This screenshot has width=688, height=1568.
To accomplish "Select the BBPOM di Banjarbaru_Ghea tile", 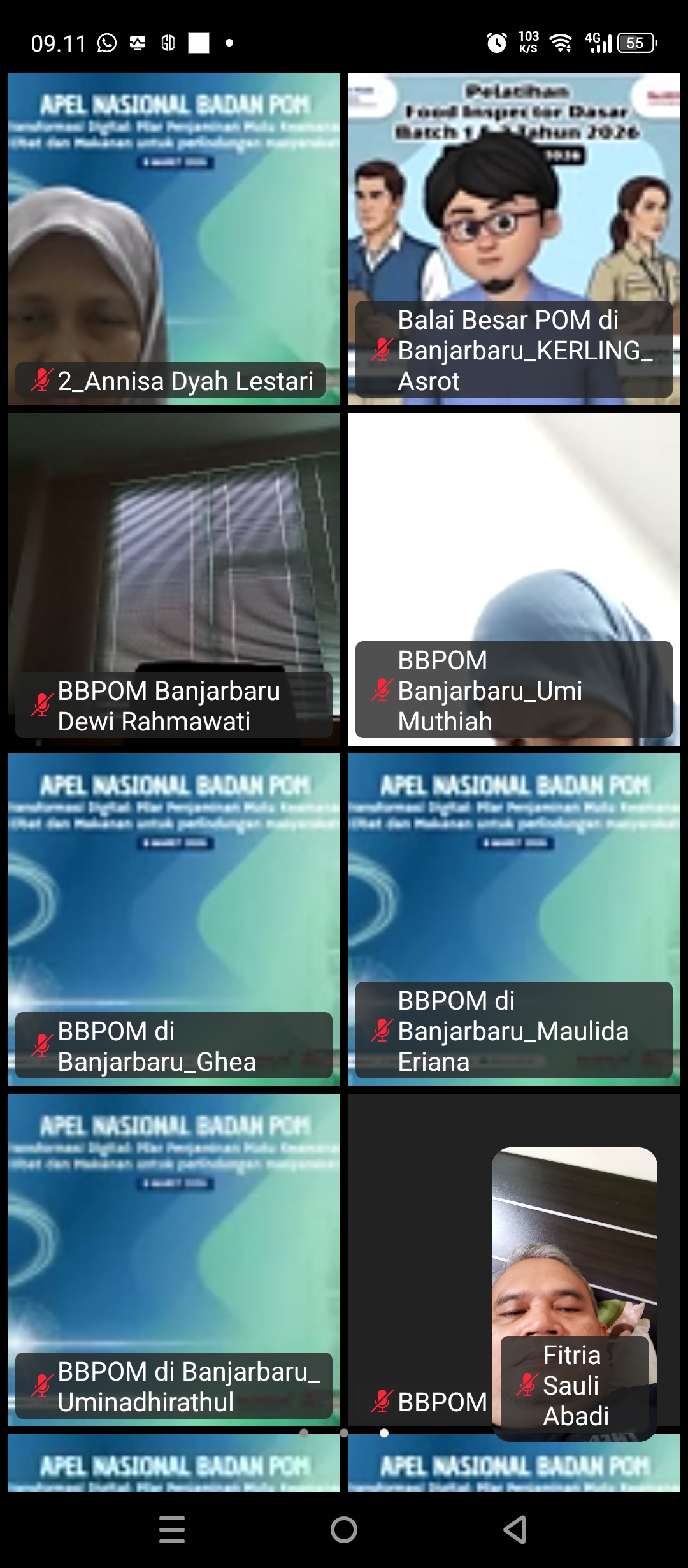I will click(173, 919).
